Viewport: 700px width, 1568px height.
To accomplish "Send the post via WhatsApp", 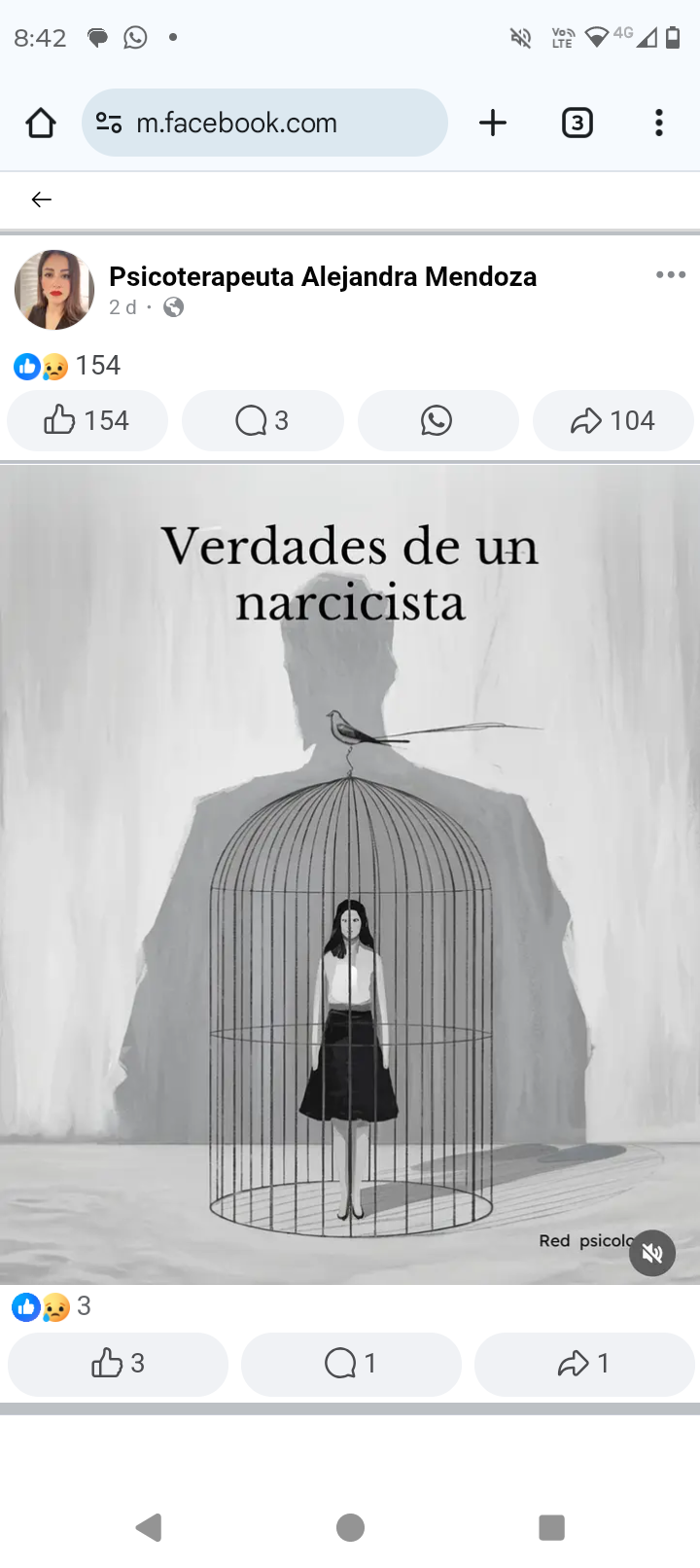I will point(437,420).
